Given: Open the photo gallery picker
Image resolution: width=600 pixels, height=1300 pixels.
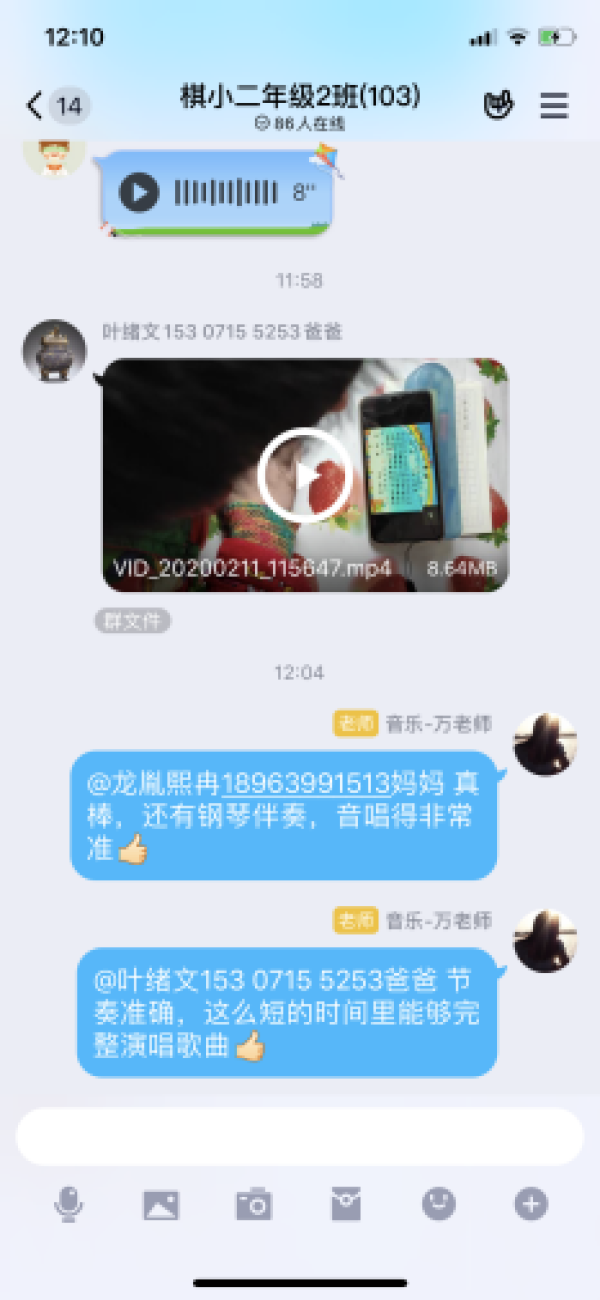Looking at the screenshot, I should (x=161, y=1204).
